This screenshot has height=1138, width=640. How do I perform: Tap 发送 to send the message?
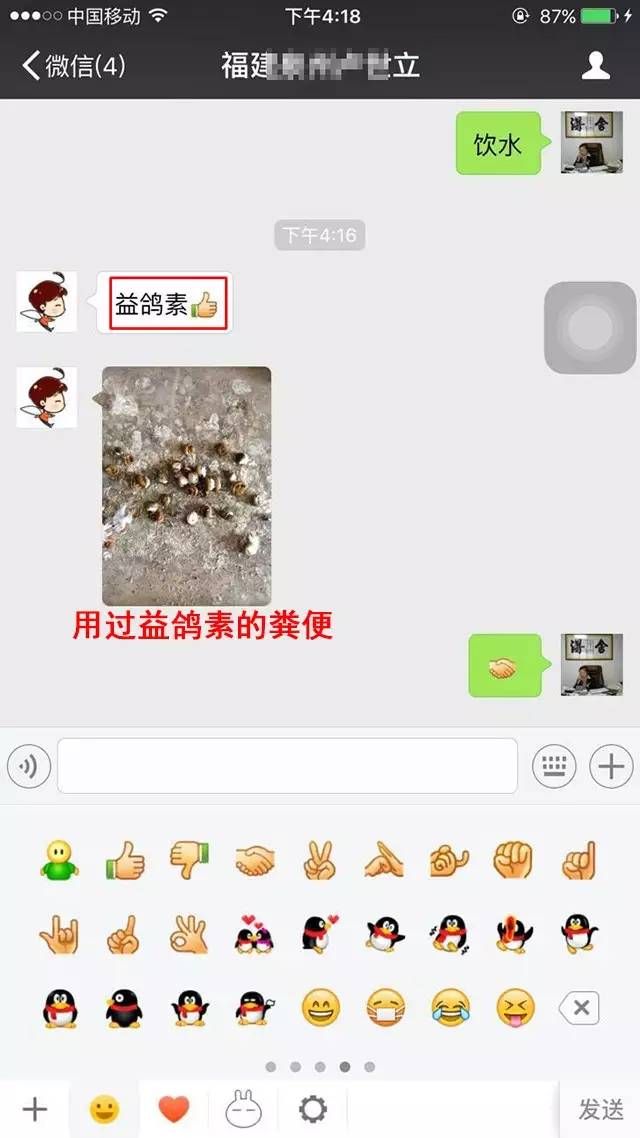point(601,1109)
